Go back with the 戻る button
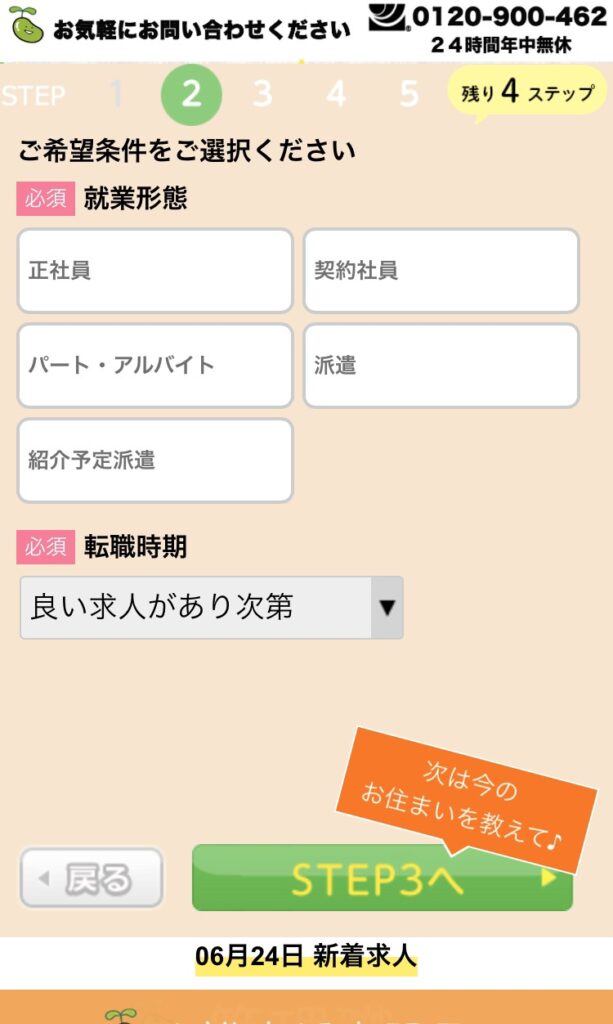 pyautogui.click(x=92, y=878)
